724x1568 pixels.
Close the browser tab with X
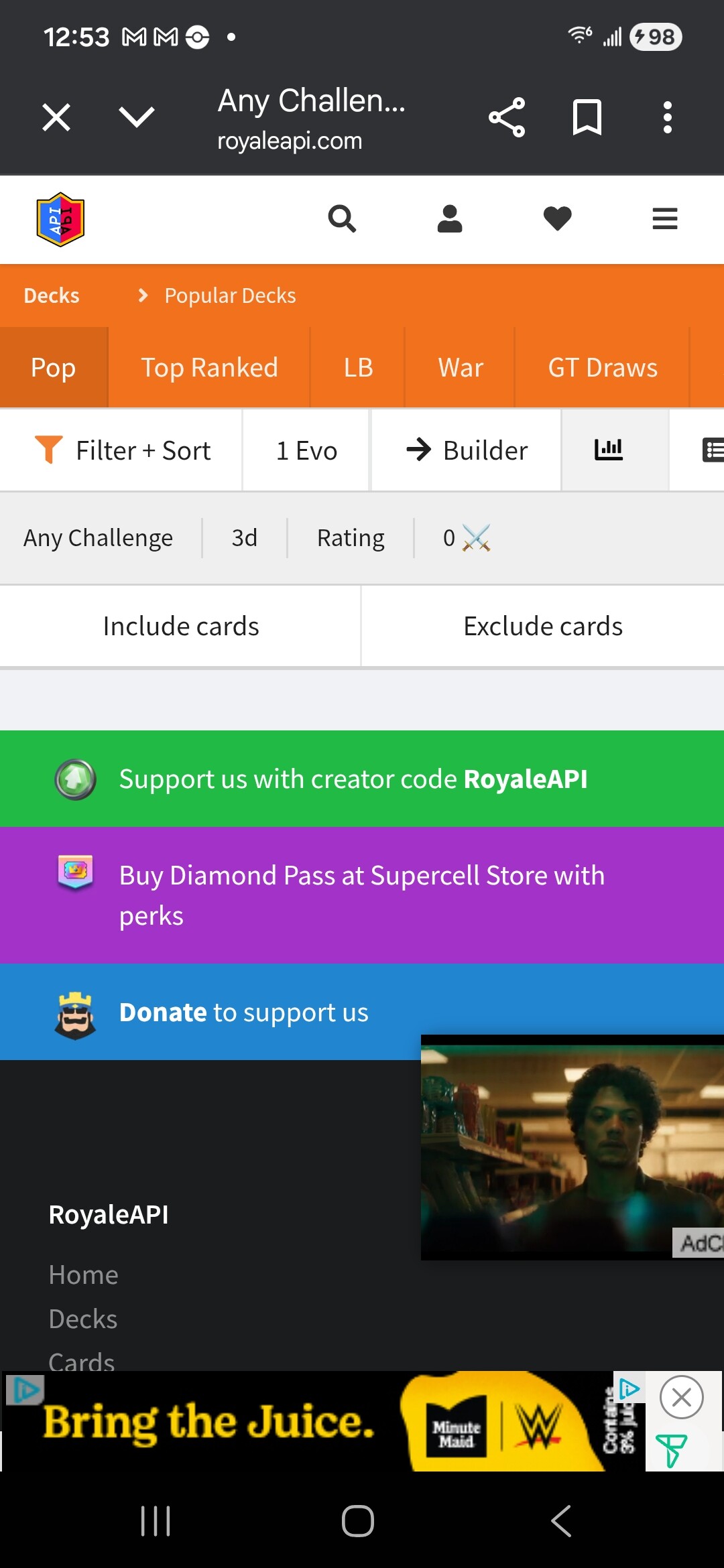tap(56, 118)
